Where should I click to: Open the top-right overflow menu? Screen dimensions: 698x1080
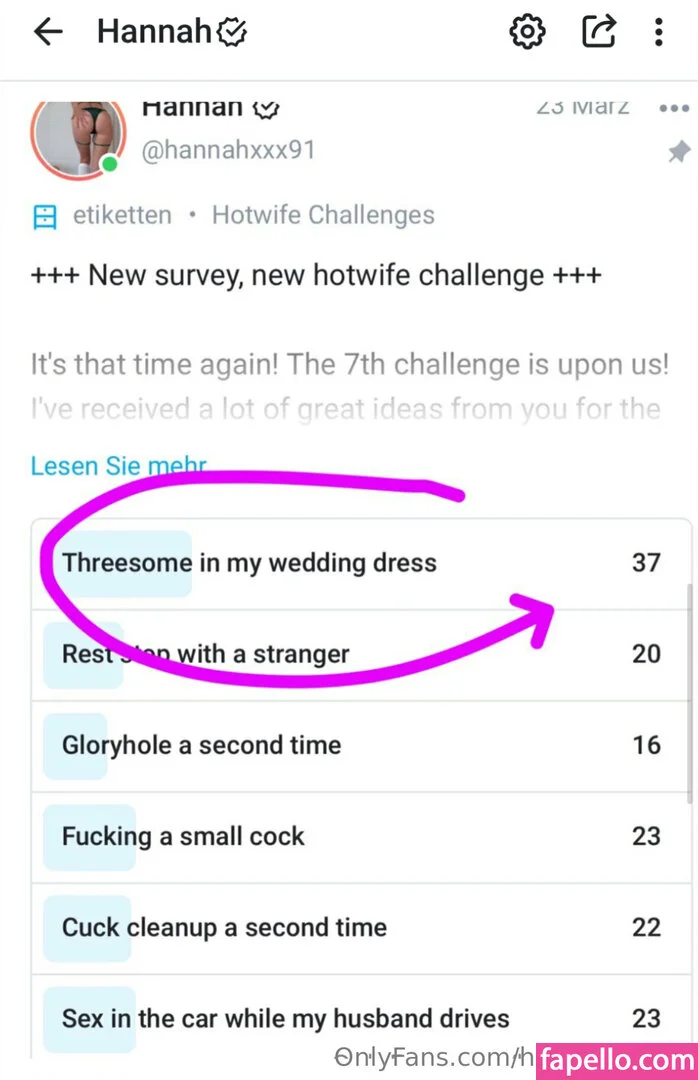pos(658,32)
